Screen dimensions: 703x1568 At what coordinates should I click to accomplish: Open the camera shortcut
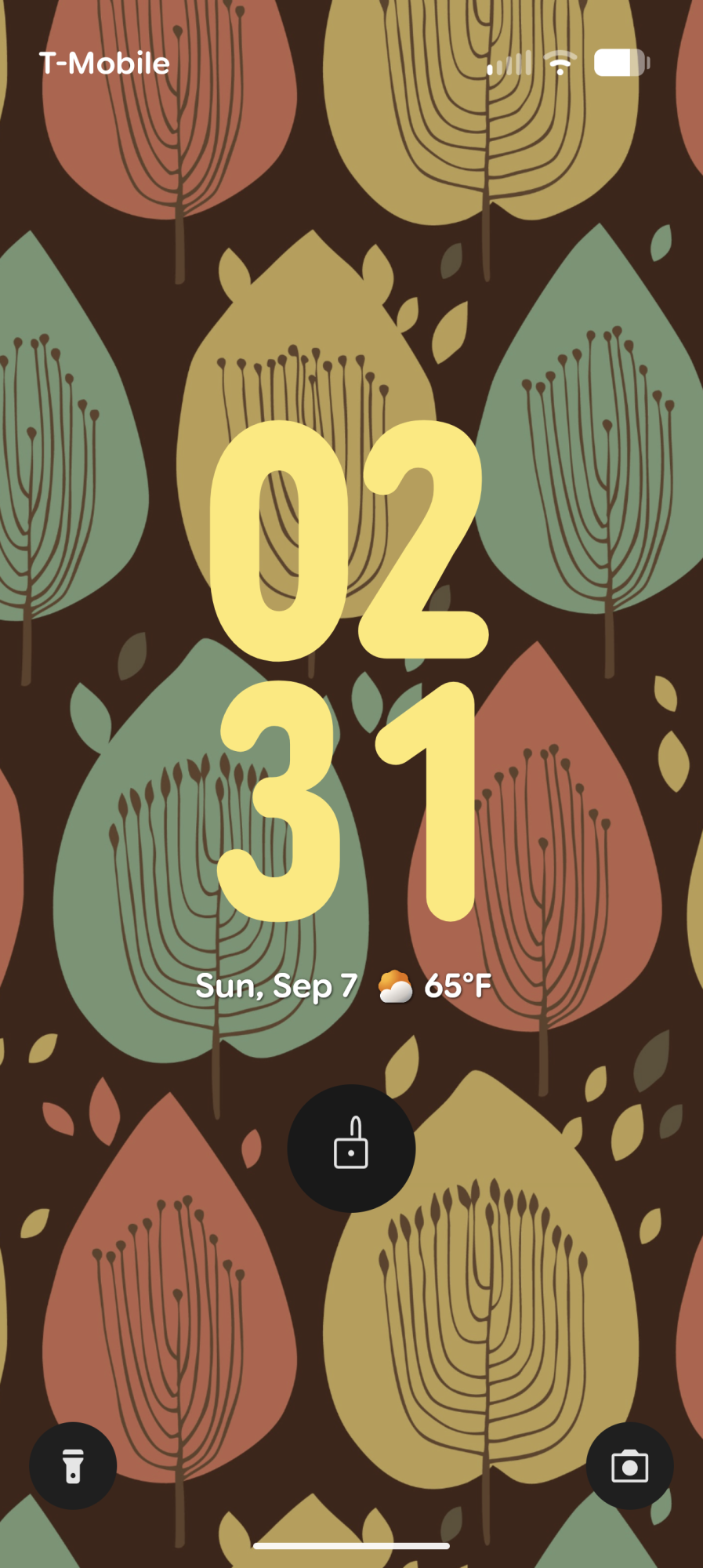coord(629,1465)
